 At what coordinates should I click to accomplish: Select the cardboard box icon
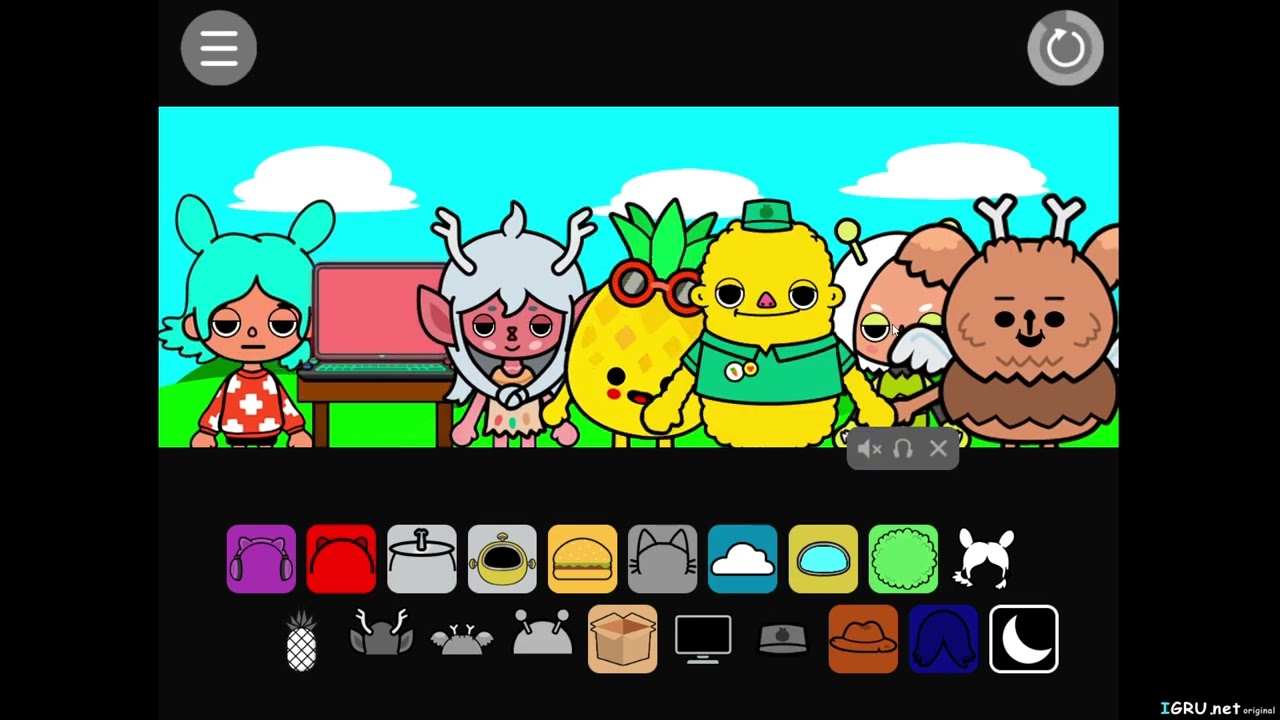[x=622, y=639]
